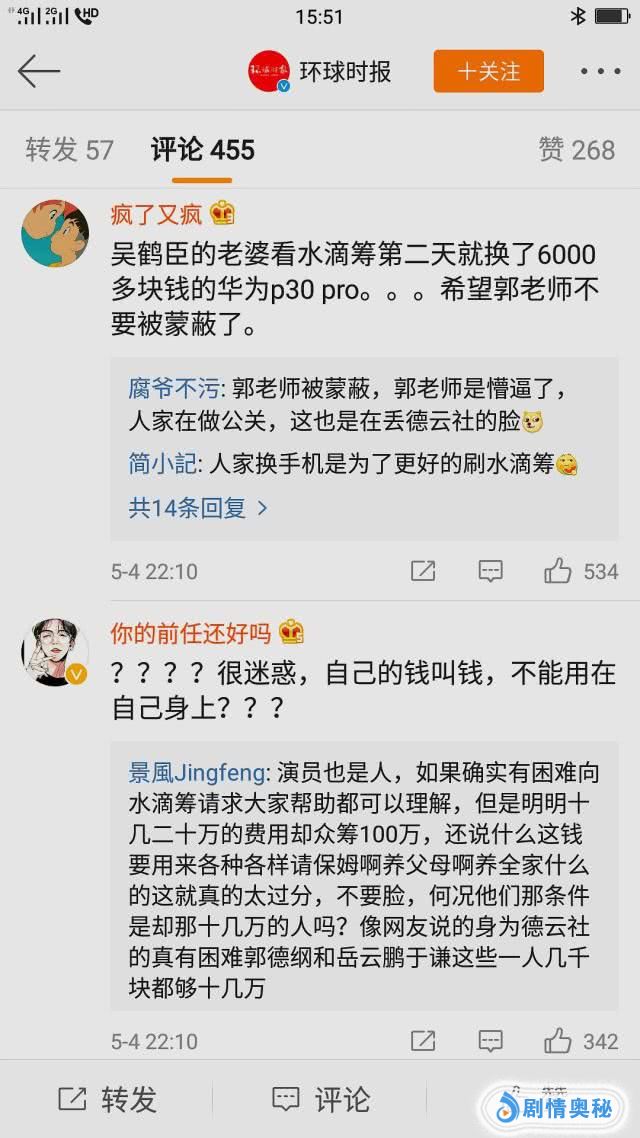Tap comment icon under 你的前任还好吗's comment

pos(490,1041)
